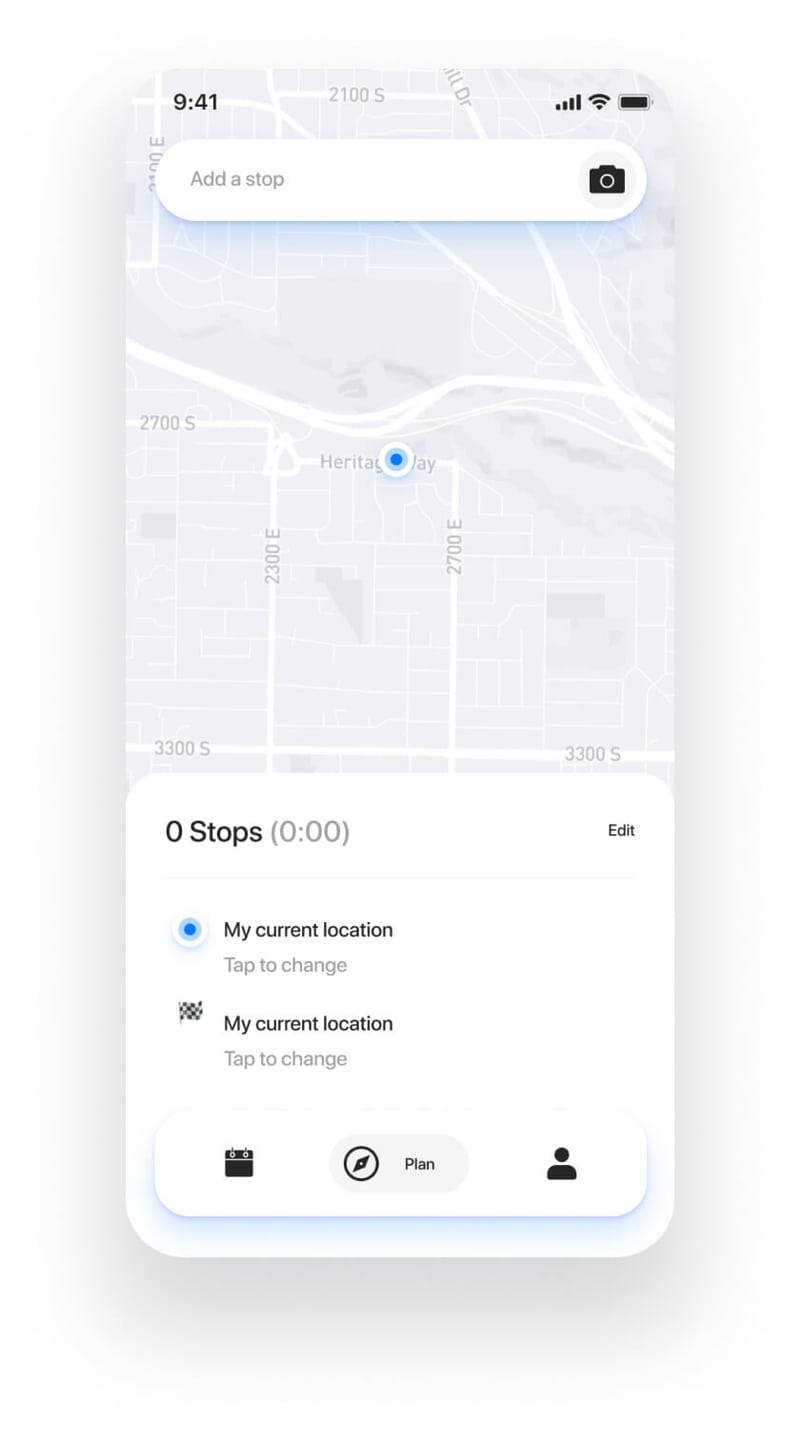
Task: Open the stop duration (0:00) indicator
Action: [x=310, y=831]
